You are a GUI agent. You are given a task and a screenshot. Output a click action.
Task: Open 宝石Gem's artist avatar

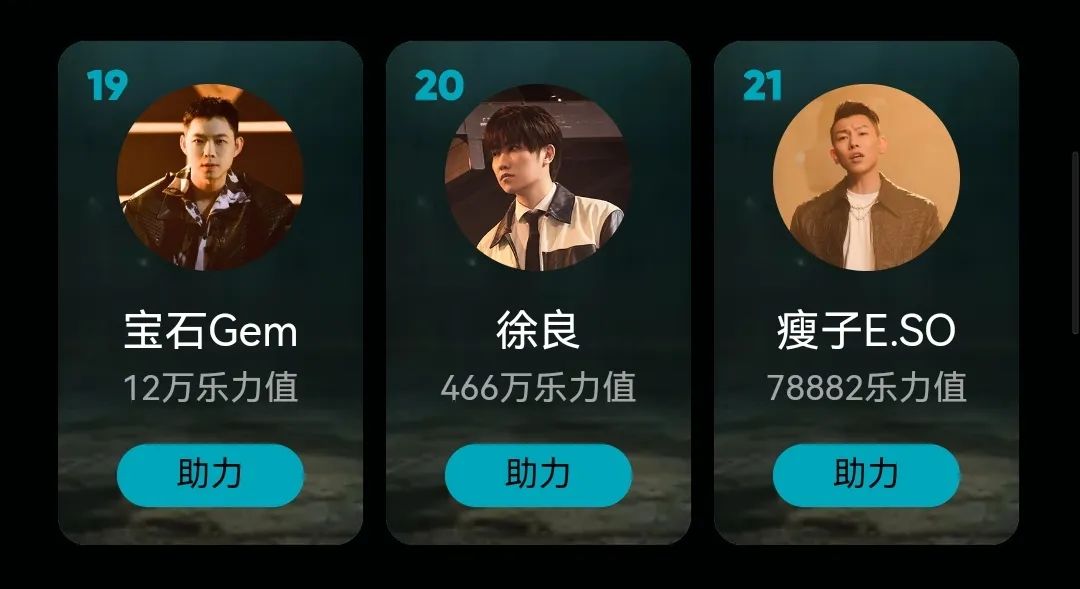pos(210,177)
